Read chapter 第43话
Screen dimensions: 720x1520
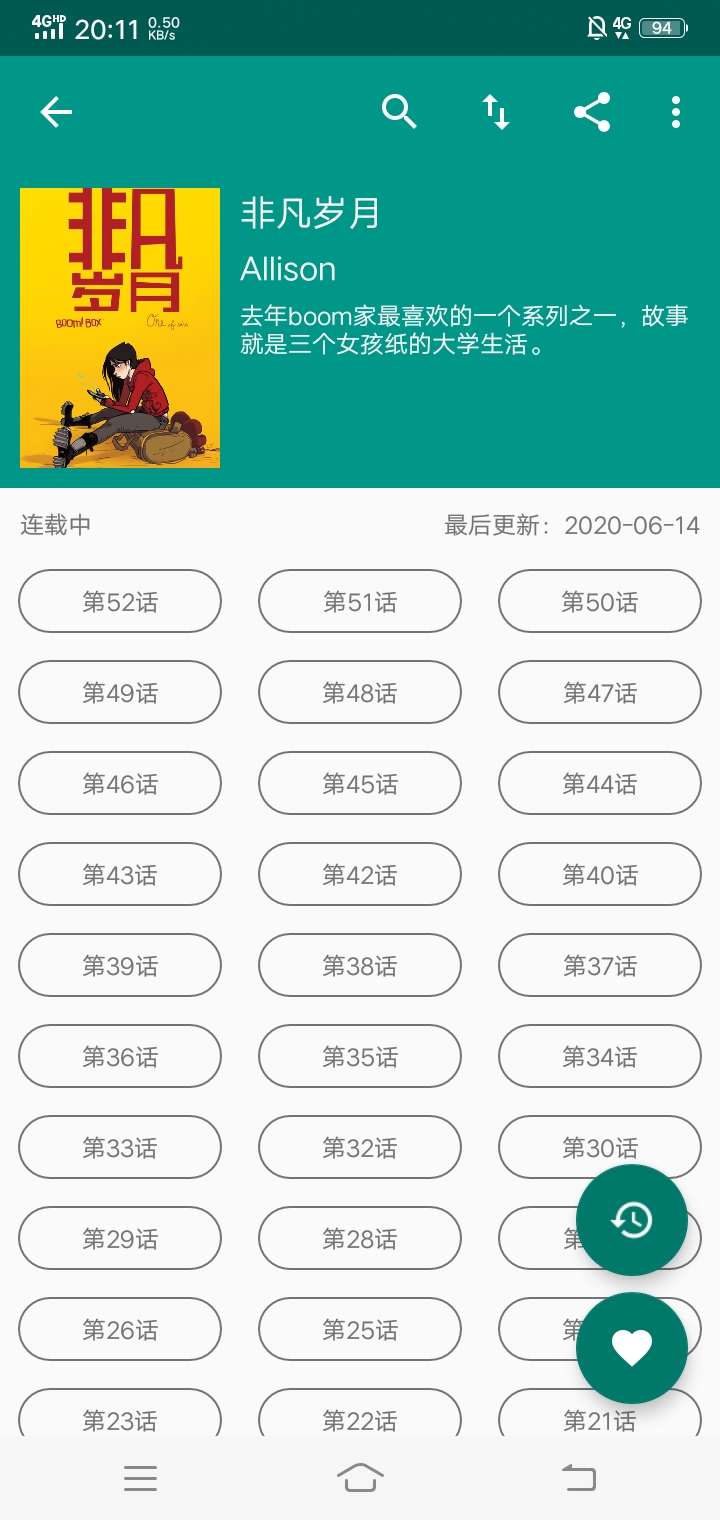pos(120,875)
